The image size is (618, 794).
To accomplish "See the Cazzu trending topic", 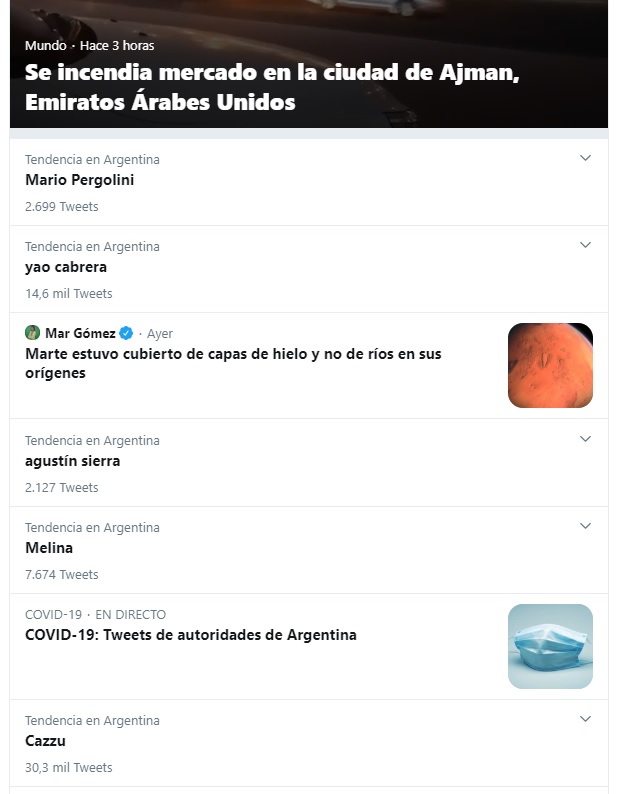I will tap(45, 741).
